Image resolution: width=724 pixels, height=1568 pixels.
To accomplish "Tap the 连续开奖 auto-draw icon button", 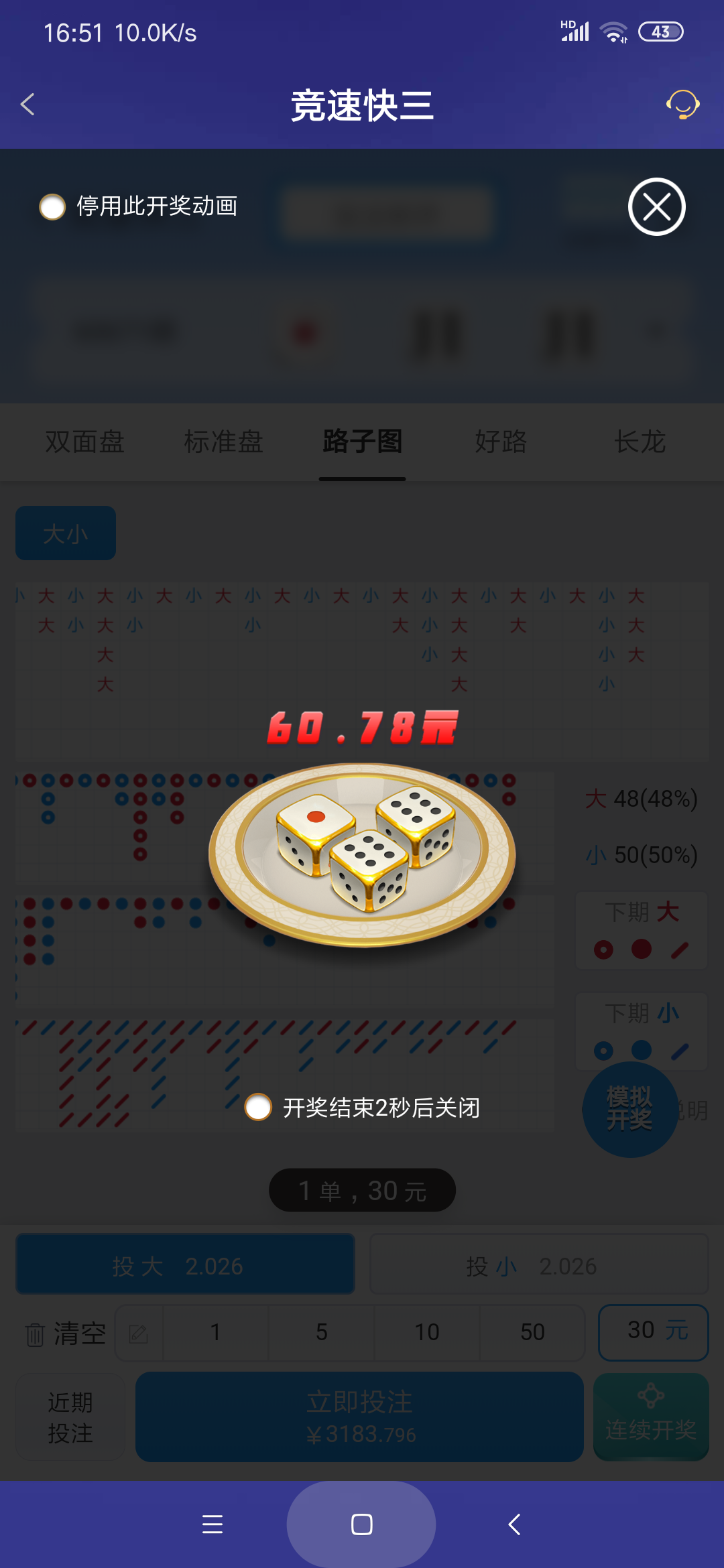I will (x=651, y=1418).
